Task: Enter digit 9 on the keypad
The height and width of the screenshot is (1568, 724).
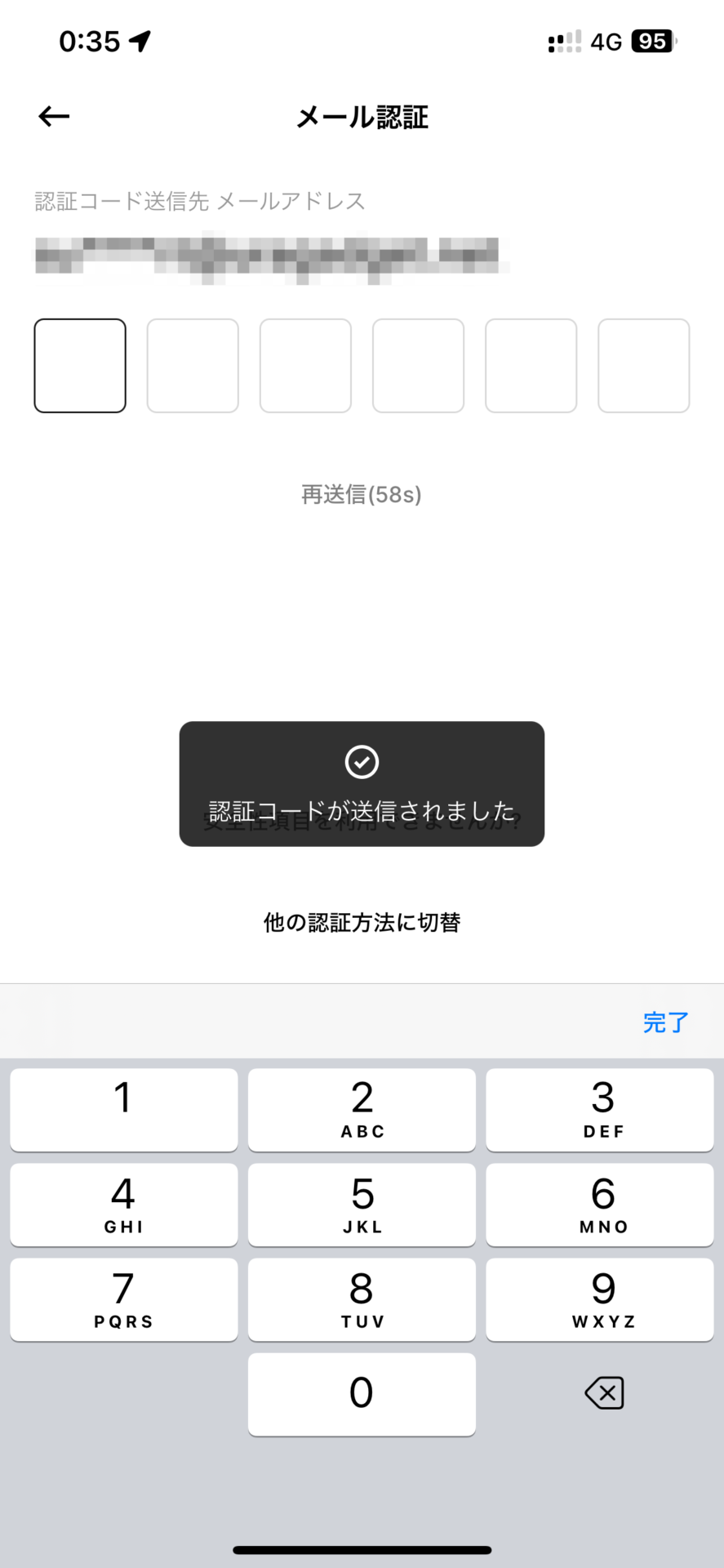Action: pos(600,1299)
